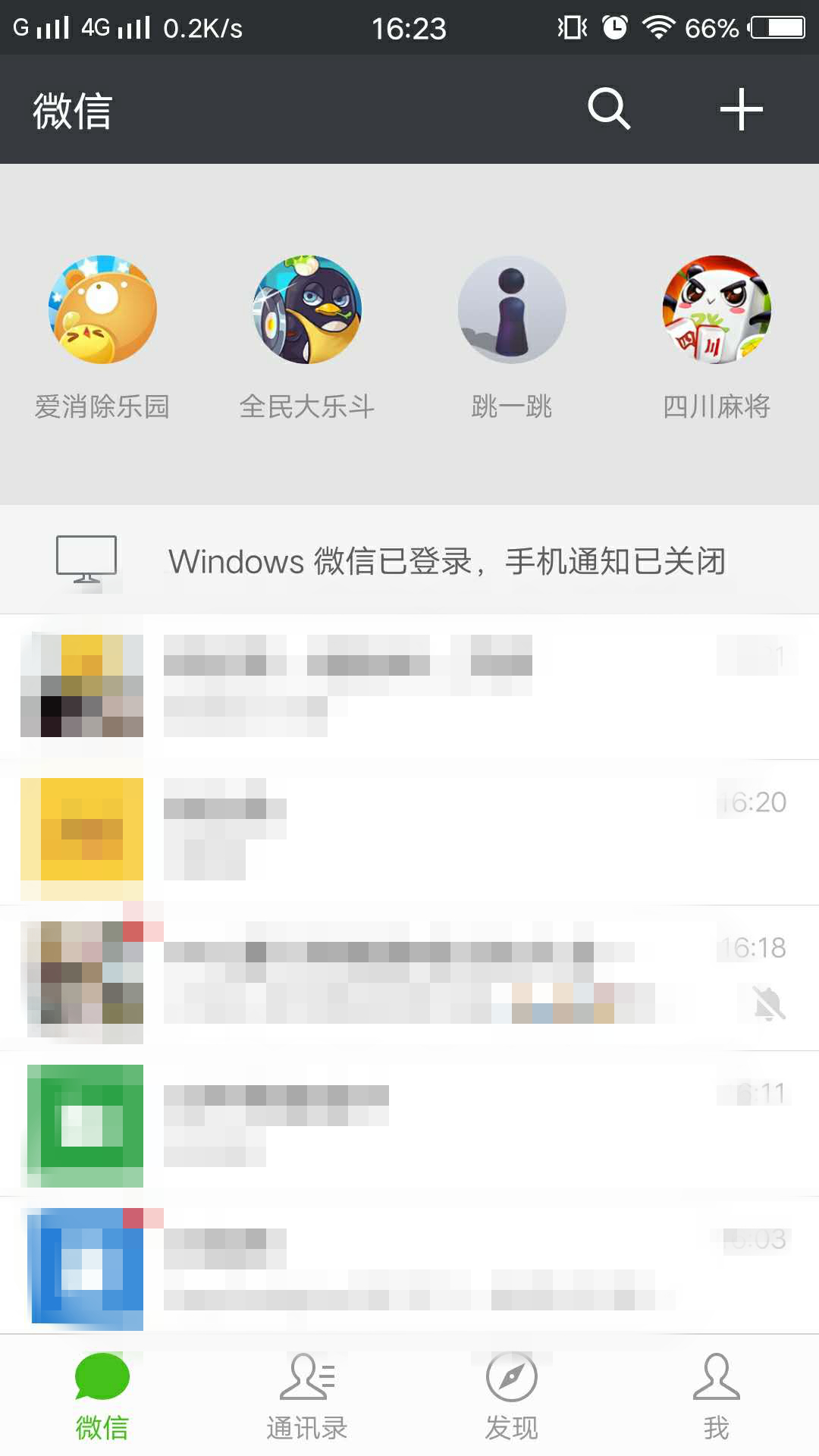Select the 微信 tab
This screenshot has height=1456, width=819.
click(102, 1397)
